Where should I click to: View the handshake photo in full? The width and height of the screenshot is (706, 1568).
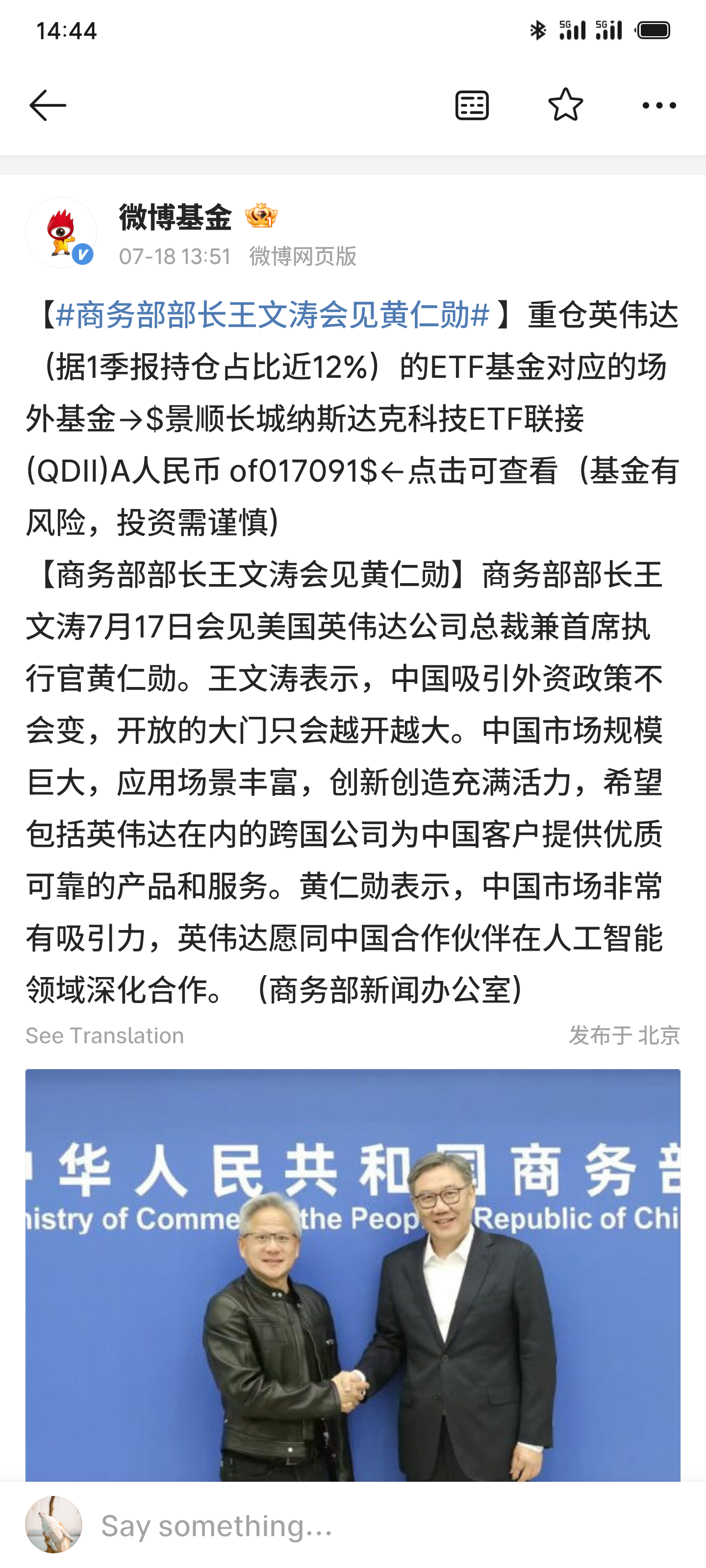click(353, 1274)
